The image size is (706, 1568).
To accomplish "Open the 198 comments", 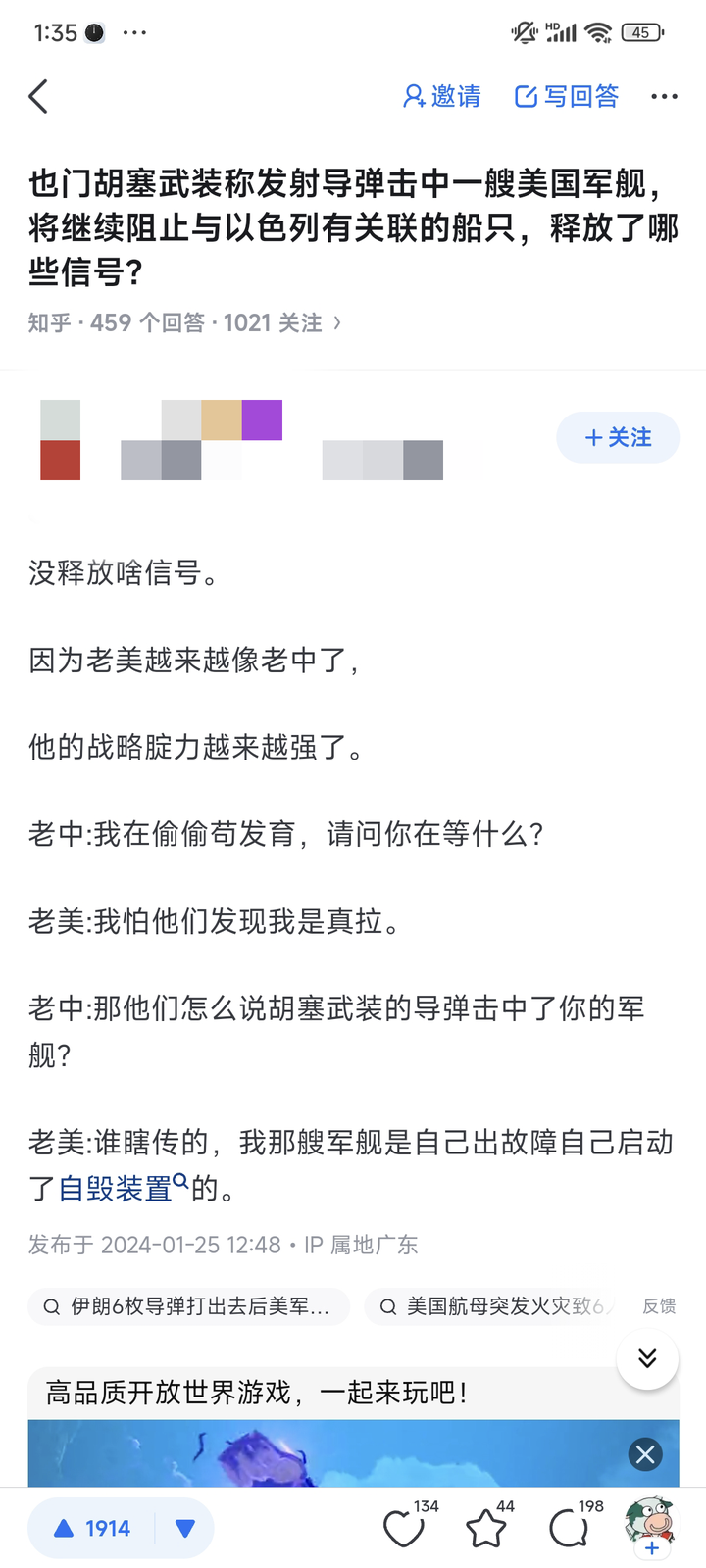I will point(569,1528).
